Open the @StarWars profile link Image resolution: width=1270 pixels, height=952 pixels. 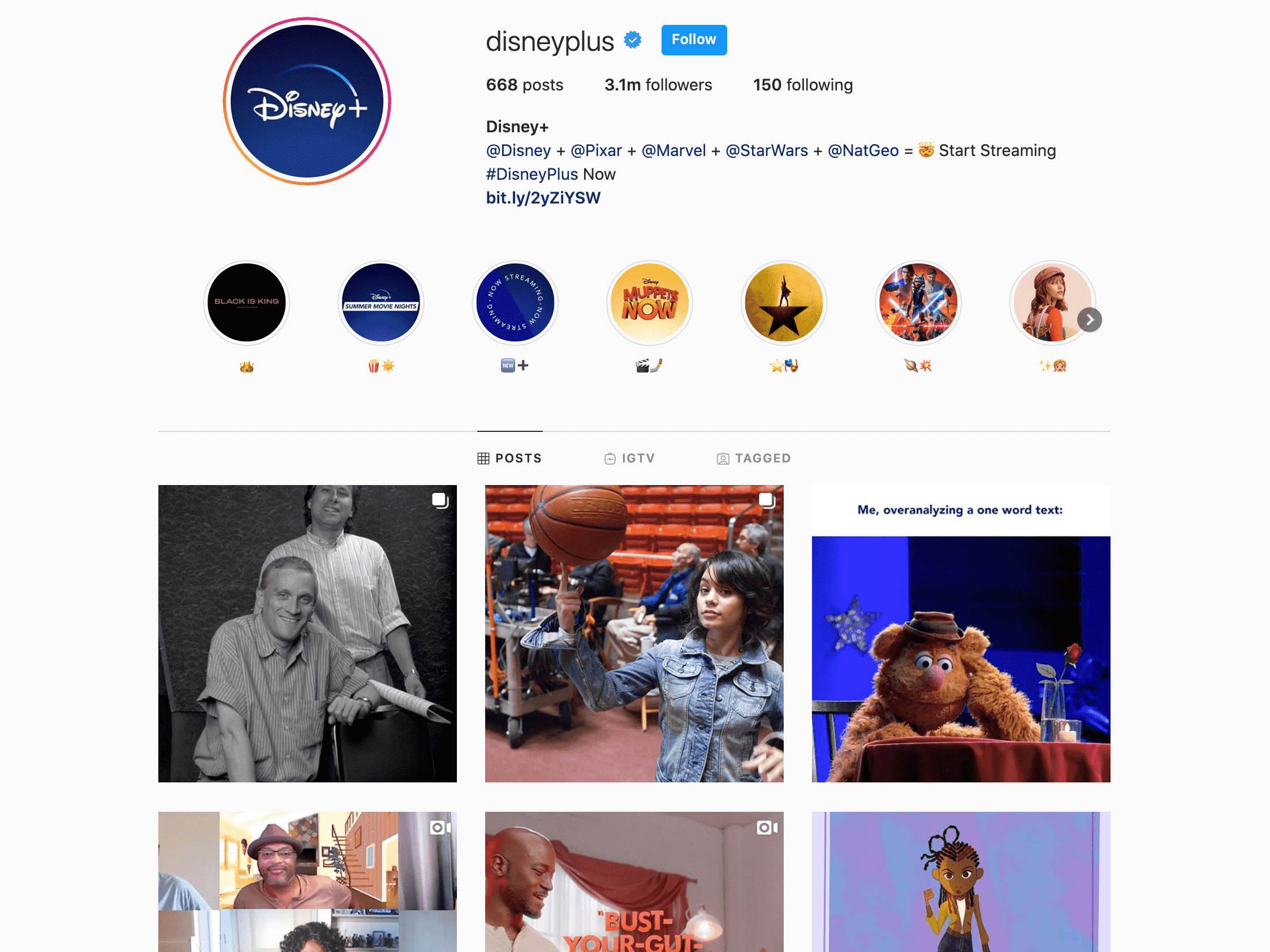[x=767, y=150]
